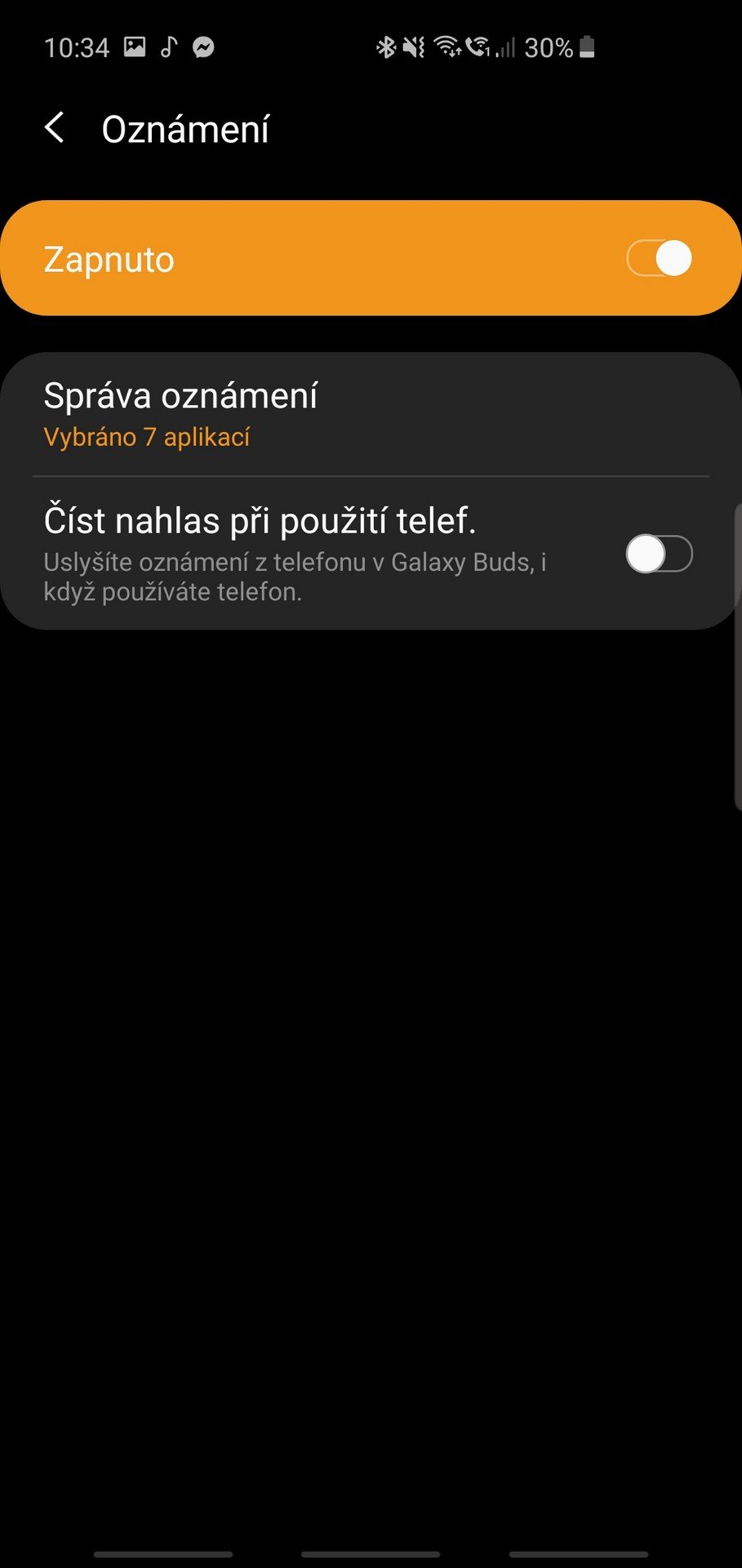Enable Číst nahlas při použití telef.

pyautogui.click(x=659, y=555)
